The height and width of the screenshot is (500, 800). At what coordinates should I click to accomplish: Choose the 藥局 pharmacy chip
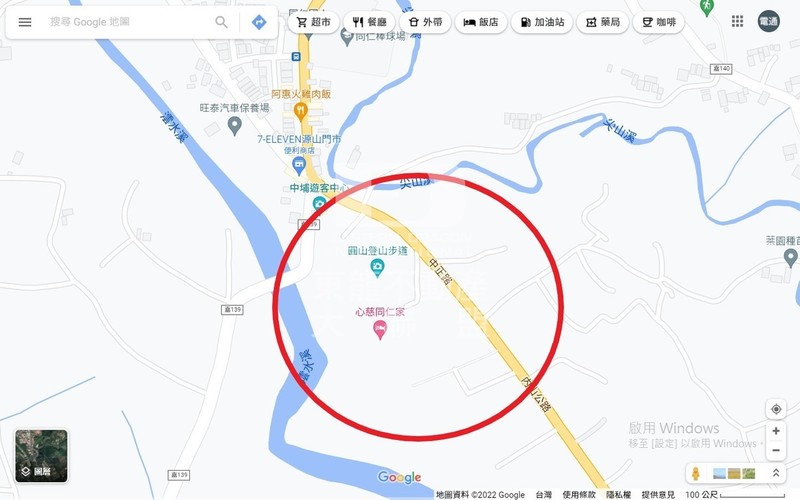pyautogui.click(x=603, y=22)
